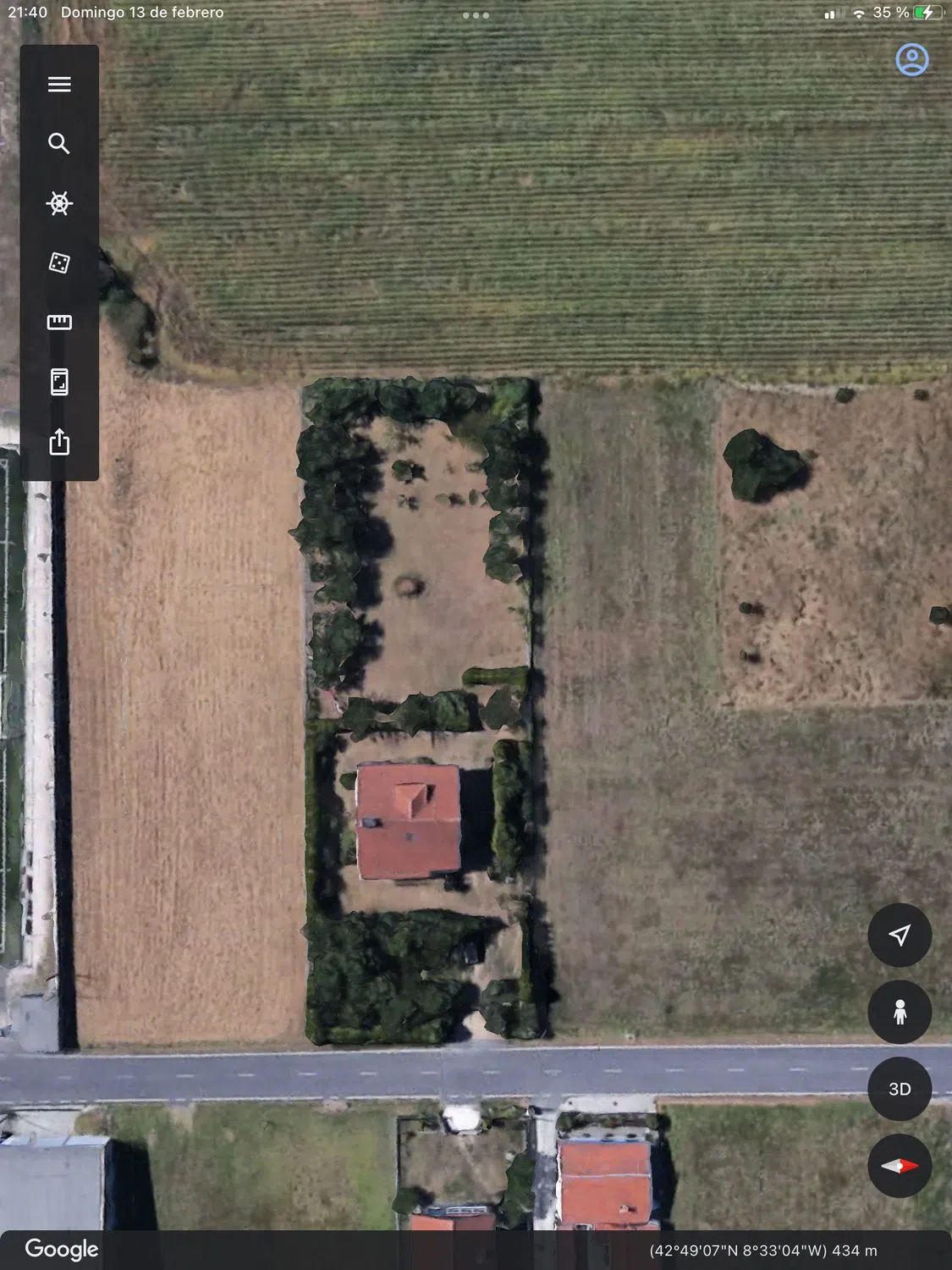952x1270 pixels.
Task: Fly to my current location
Action: (900, 935)
